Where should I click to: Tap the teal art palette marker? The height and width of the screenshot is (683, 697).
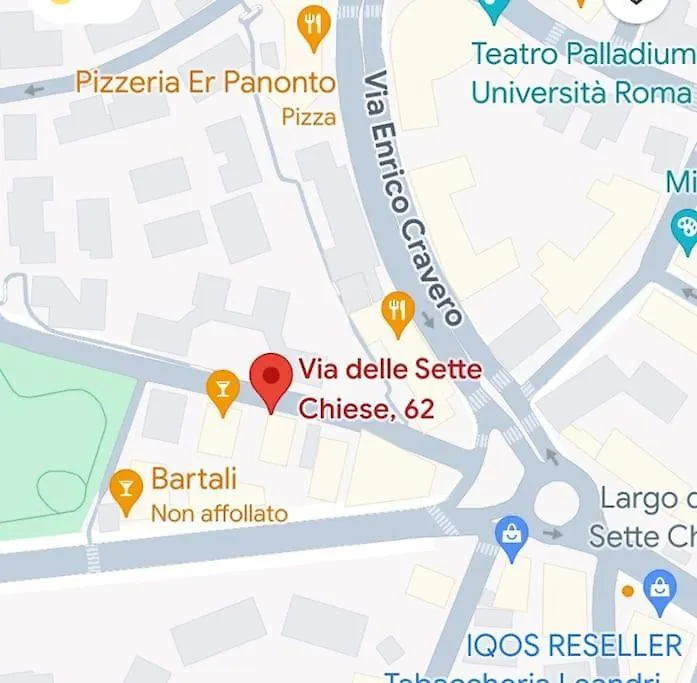coord(685,225)
